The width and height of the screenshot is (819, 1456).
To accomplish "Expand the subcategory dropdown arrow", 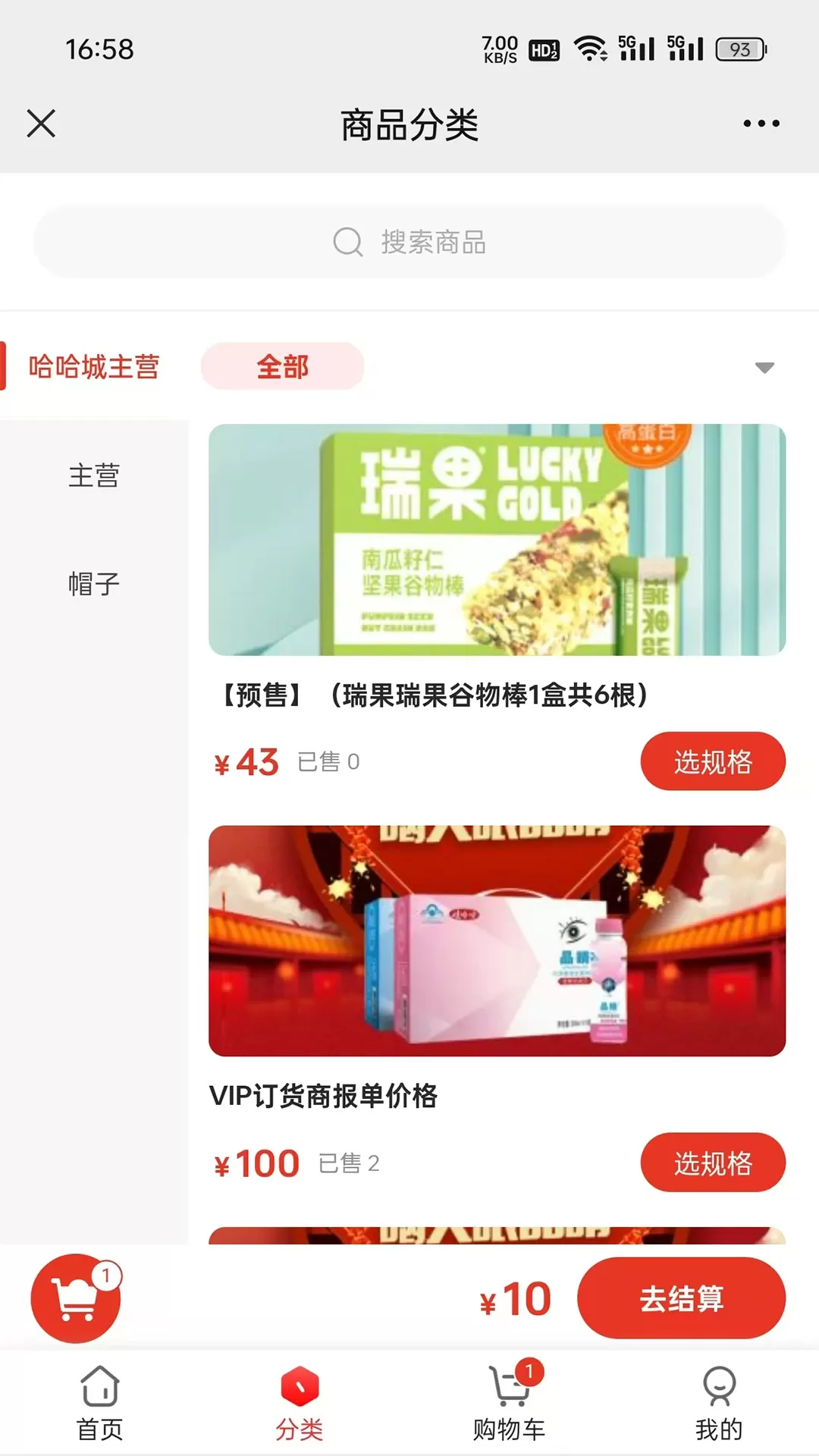I will pos(764,368).
